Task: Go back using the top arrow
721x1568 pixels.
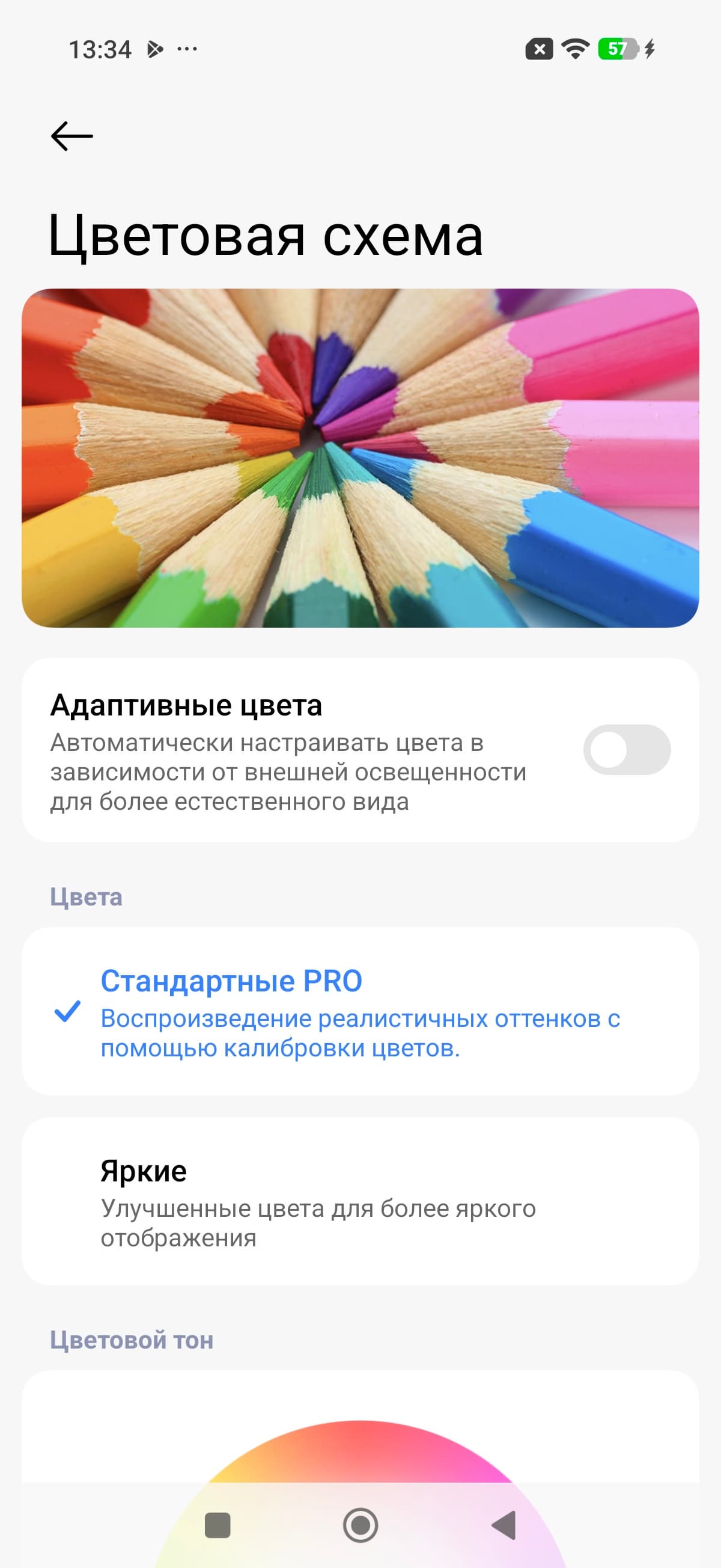Action: pos(71,136)
